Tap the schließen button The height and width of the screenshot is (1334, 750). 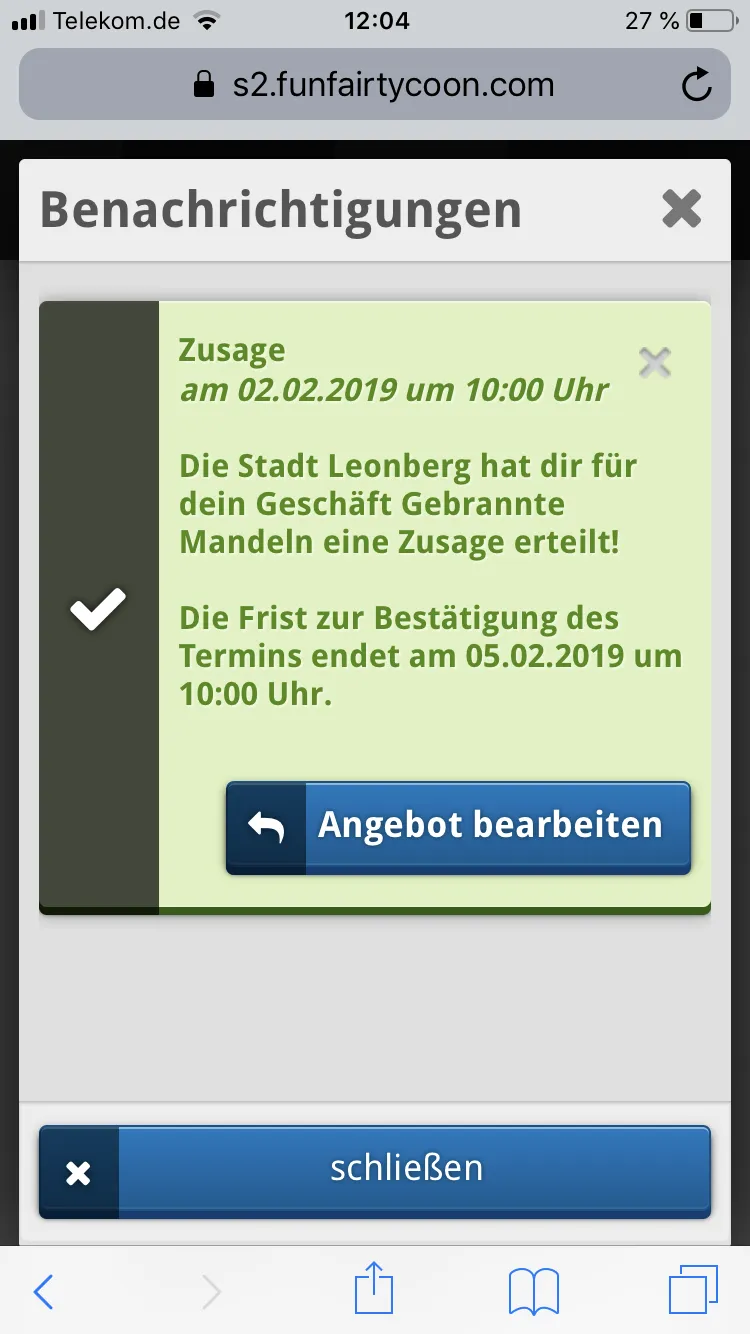375,1171
